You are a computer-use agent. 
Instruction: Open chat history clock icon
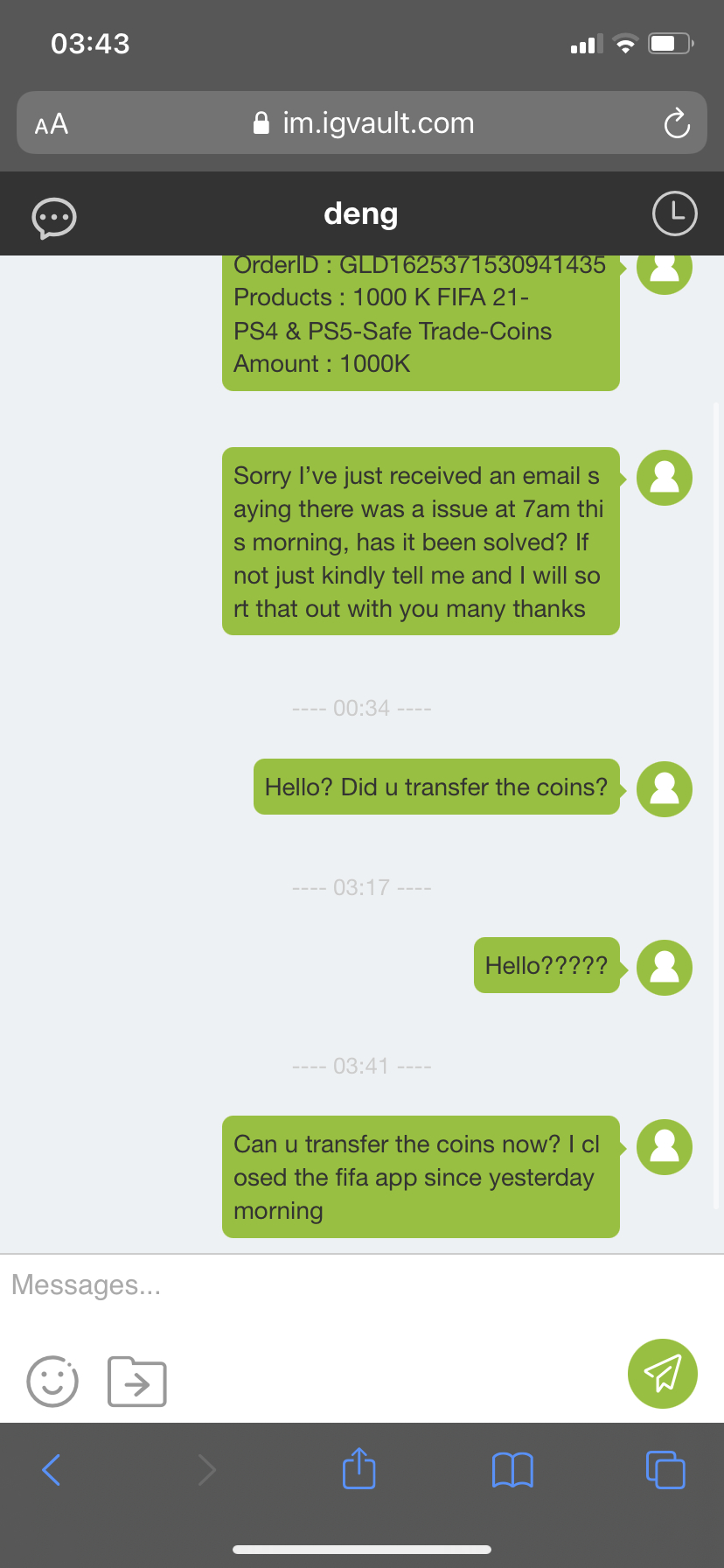point(674,213)
